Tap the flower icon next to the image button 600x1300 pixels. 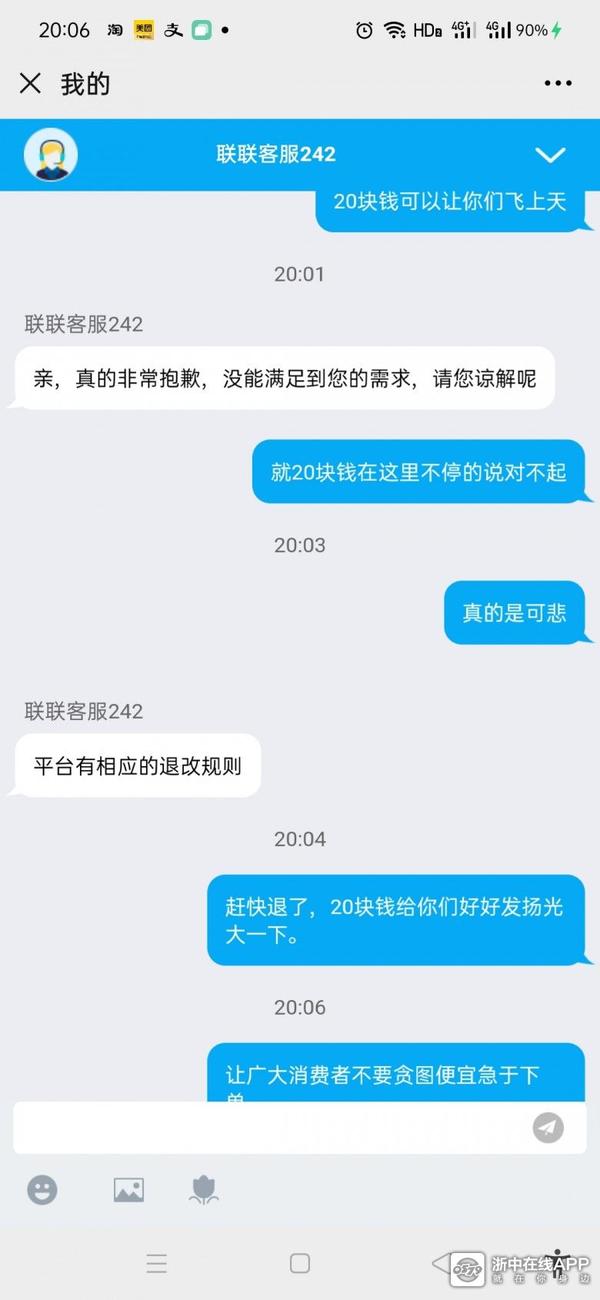point(204,1189)
